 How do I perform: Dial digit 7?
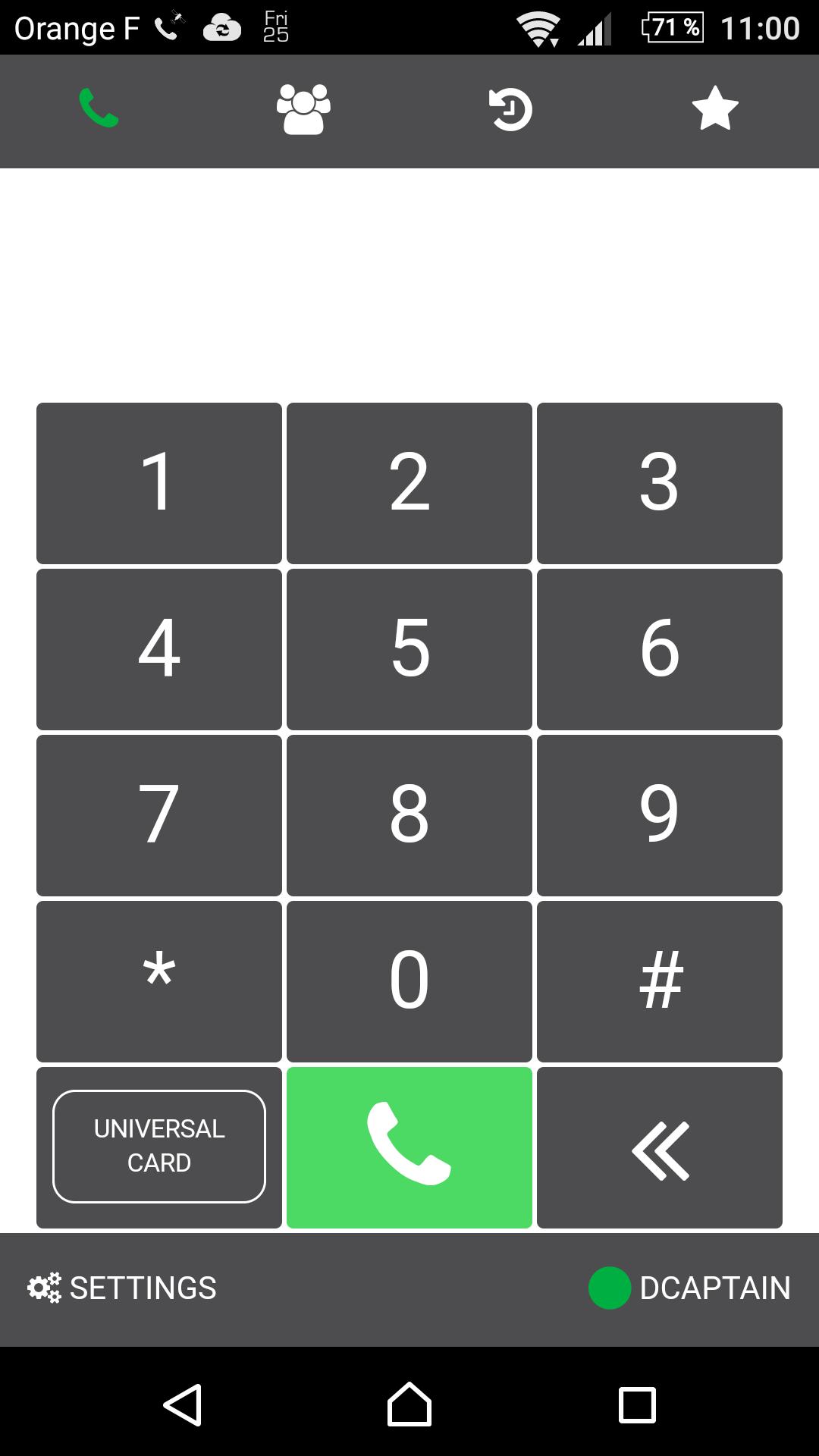(159, 815)
